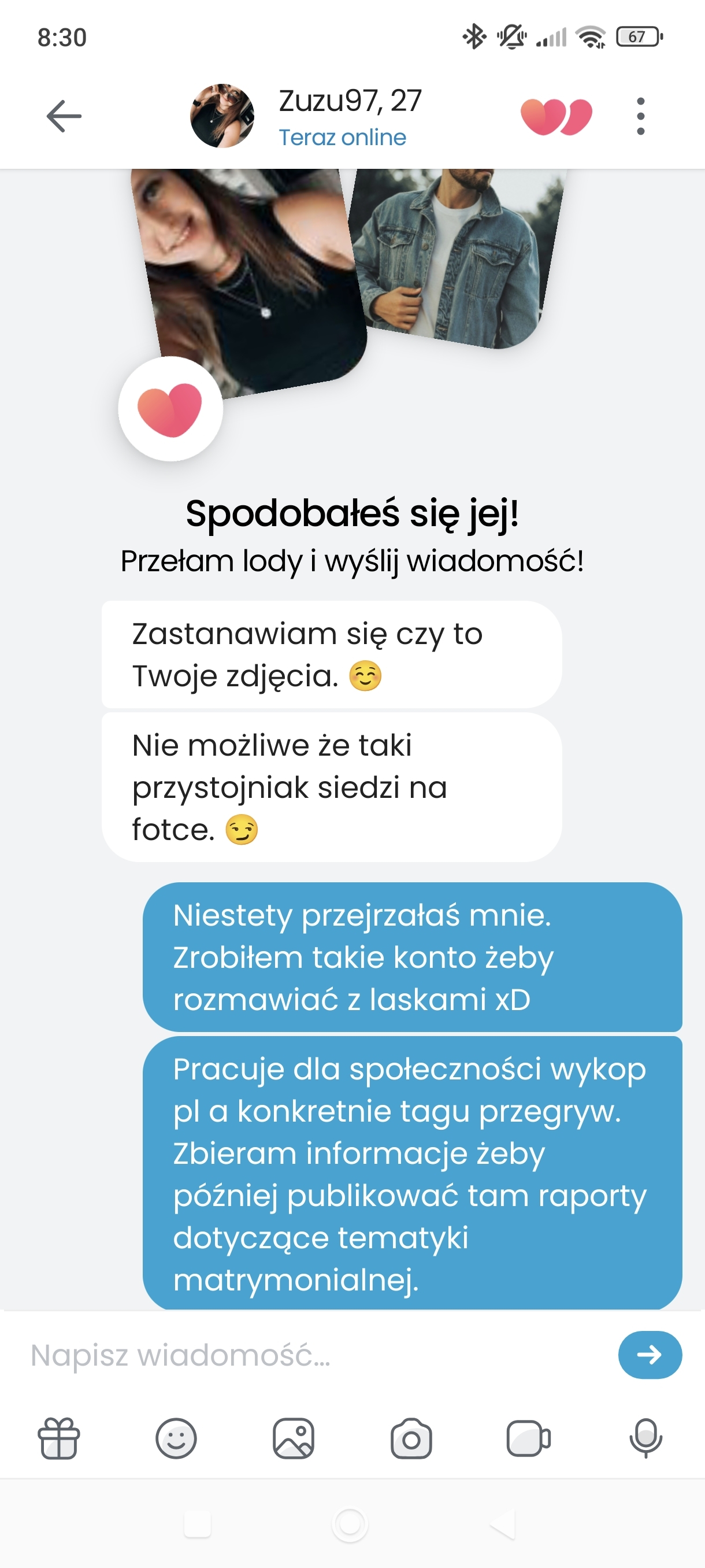Open the camera to take a photo
This screenshot has width=705, height=1568.
point(411,1439)
